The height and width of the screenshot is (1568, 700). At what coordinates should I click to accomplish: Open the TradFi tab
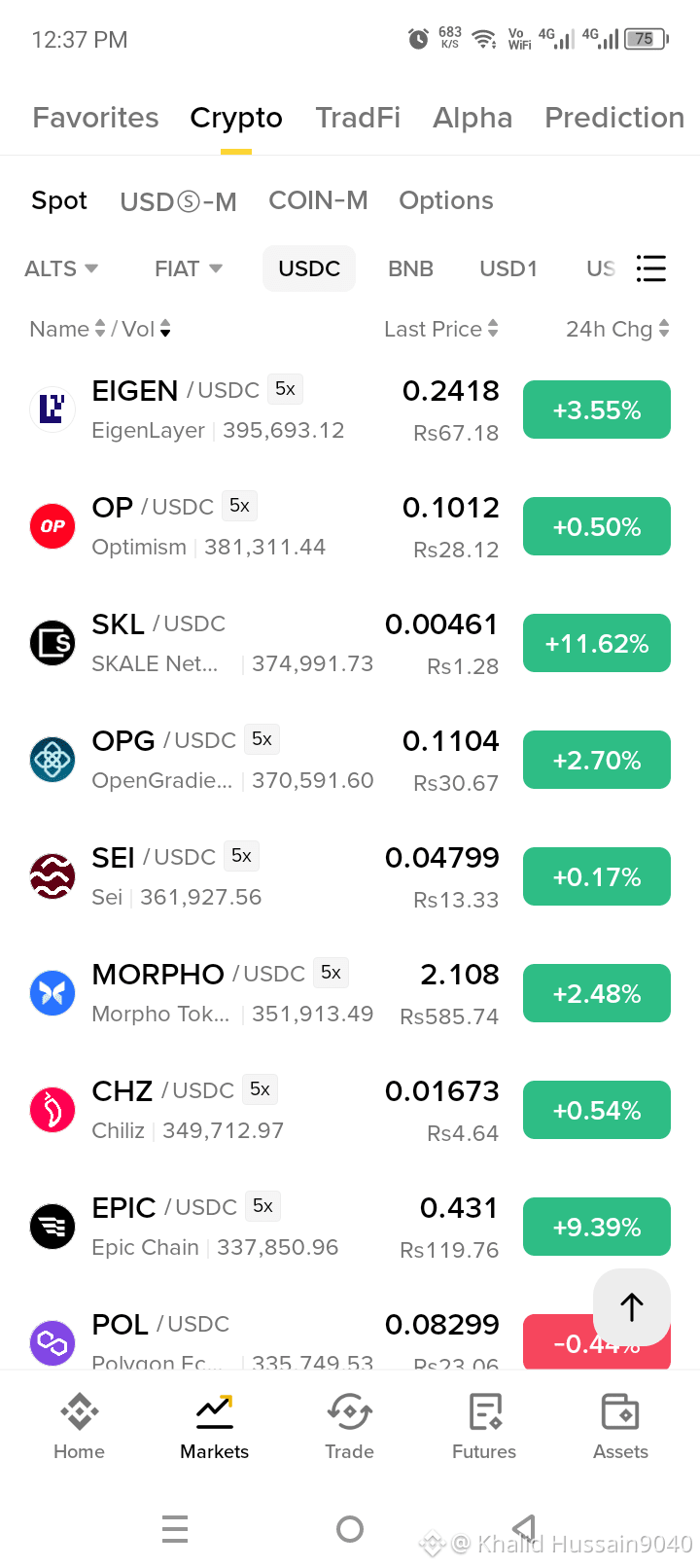coord(358,118)
